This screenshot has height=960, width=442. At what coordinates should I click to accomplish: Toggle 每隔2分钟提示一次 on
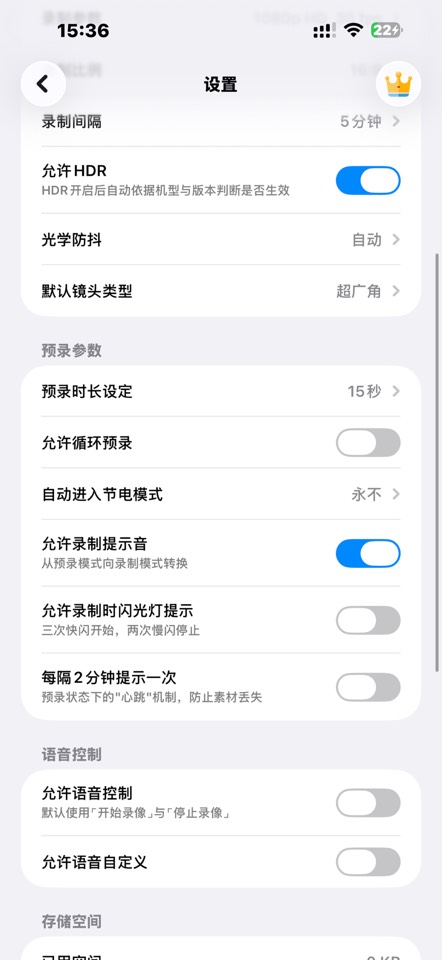tap(368, 687)
